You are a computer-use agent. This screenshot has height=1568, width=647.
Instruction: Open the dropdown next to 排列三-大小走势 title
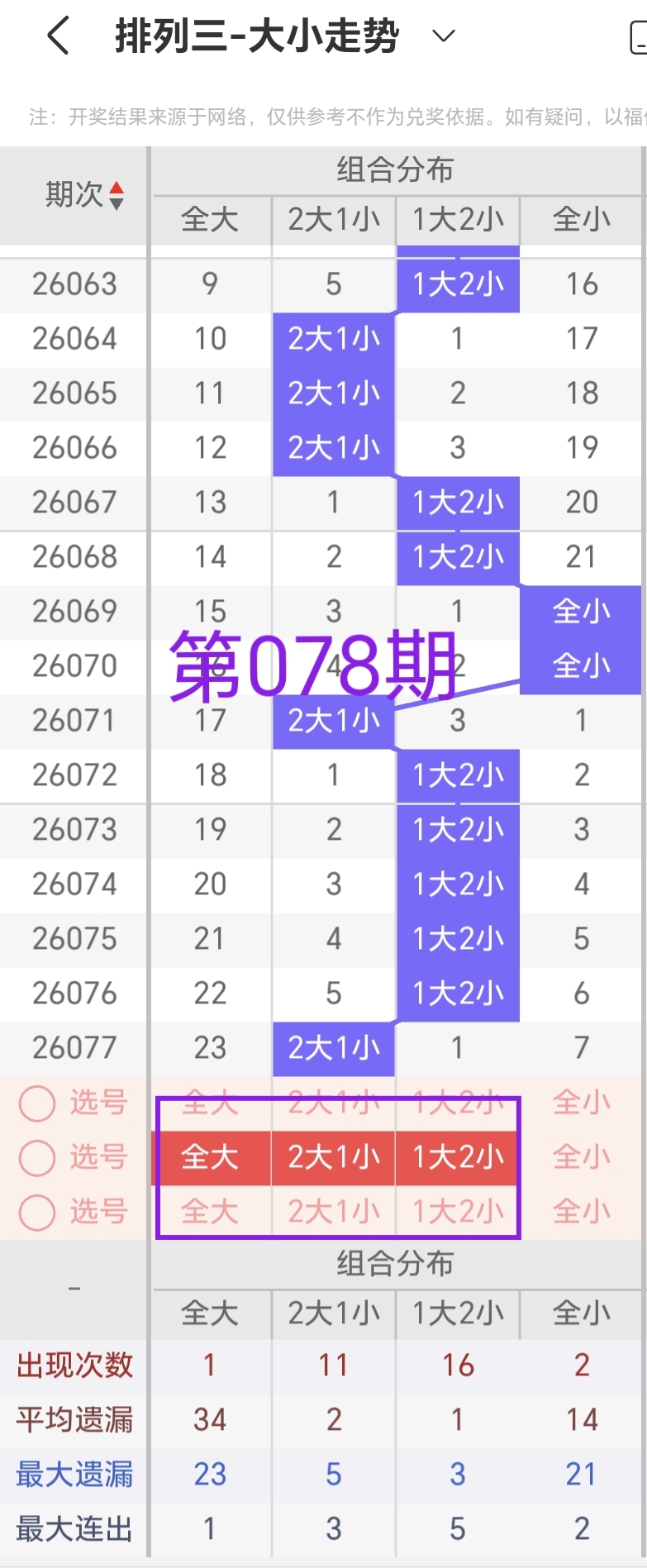(443, 37)
